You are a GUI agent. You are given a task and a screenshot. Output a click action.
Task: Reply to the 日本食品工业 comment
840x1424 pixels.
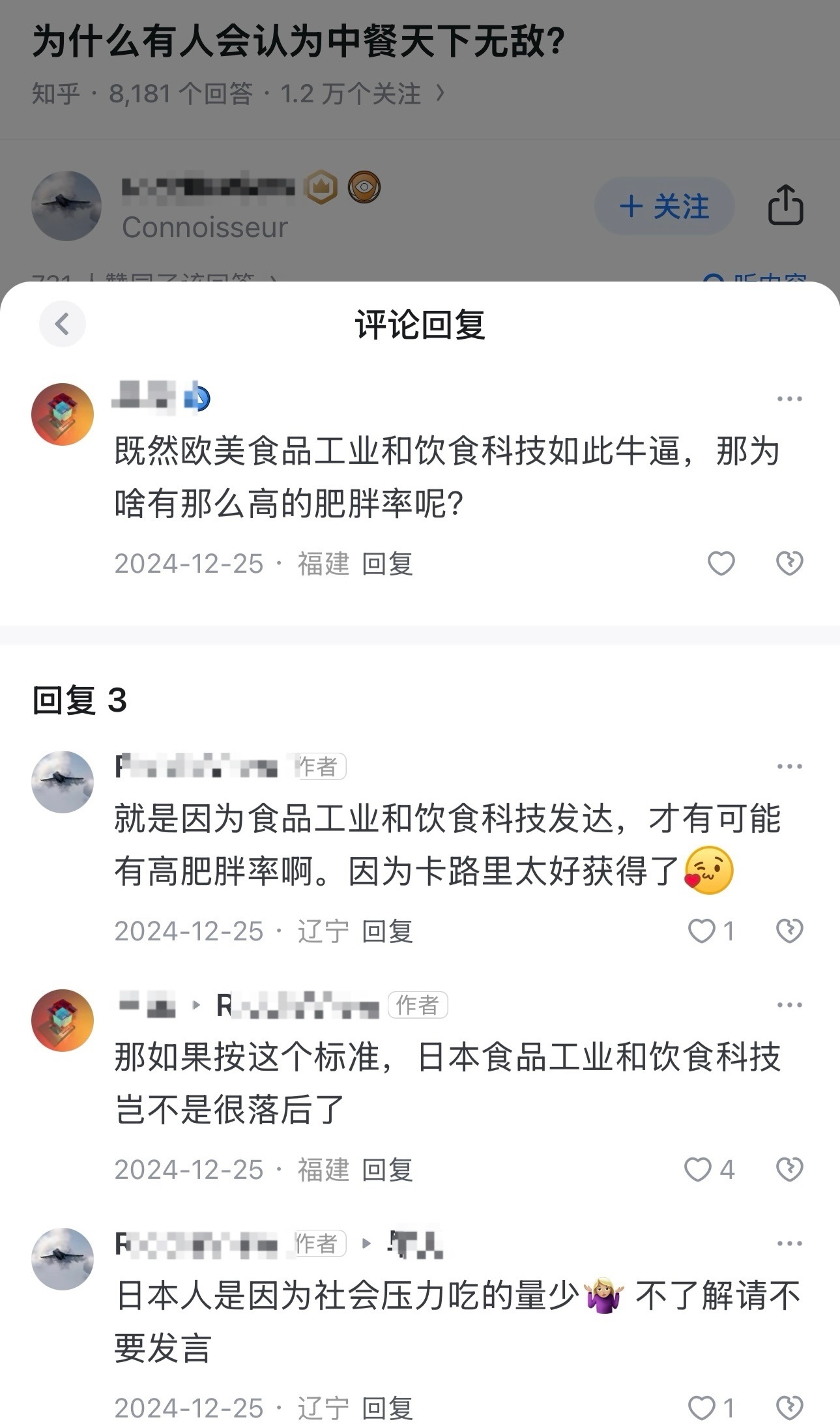pos(387,1170)
